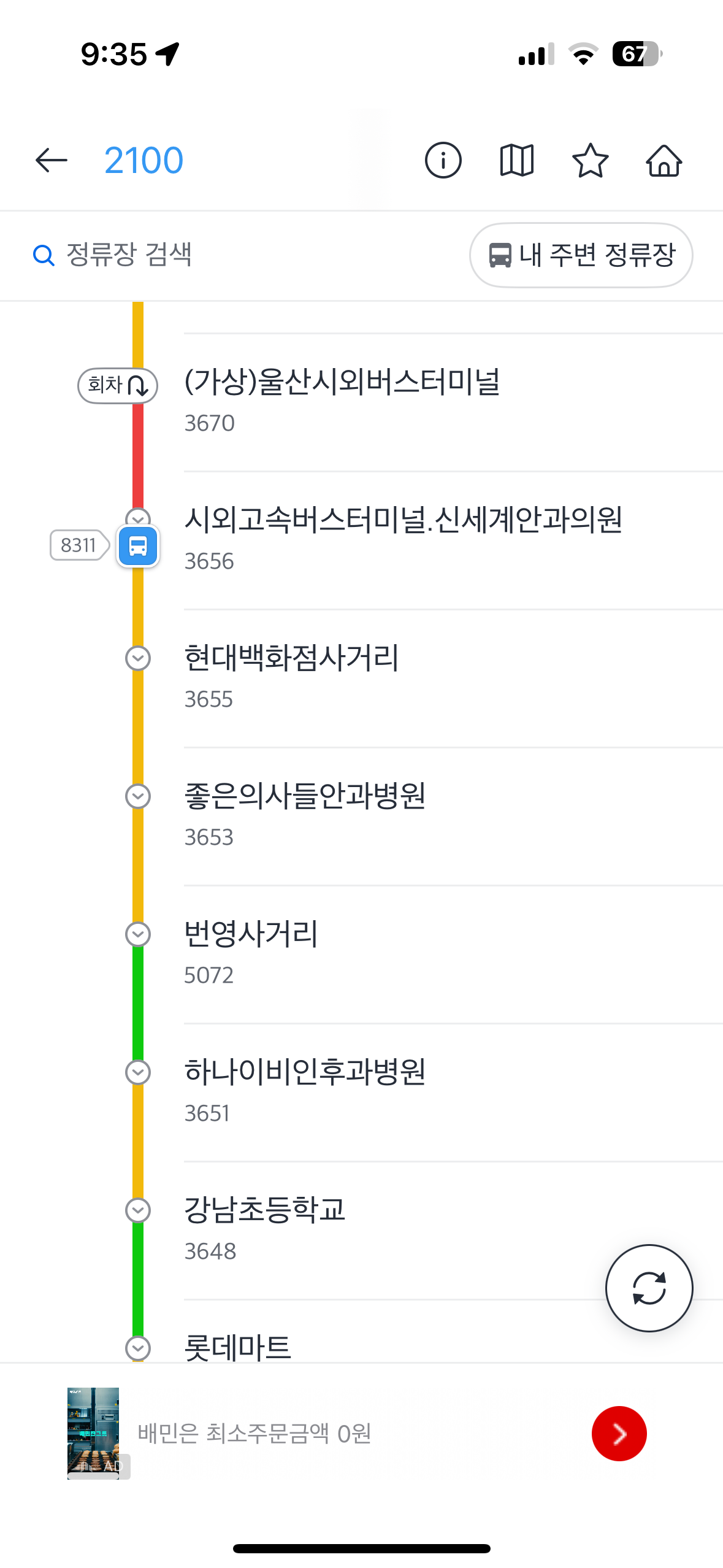Open stop 하나이비인후과병원 3651
The height and width of the screenshot is (1568, 723).
click(x=453, y=1093)
